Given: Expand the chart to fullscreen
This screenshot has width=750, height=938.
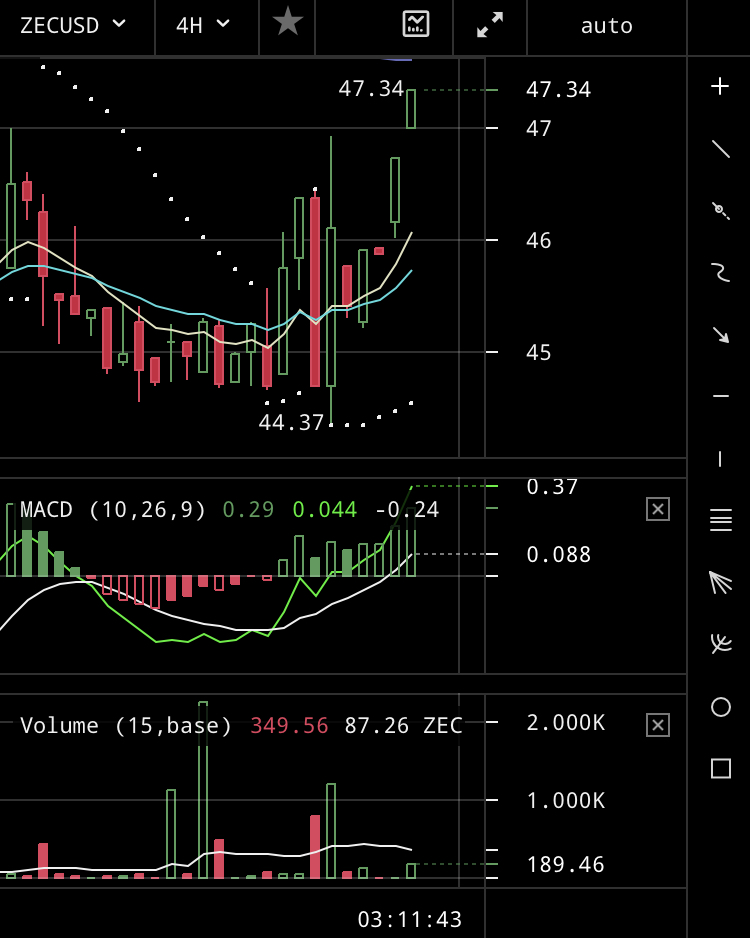Looking at the screenshot, I should click(x=490, y=25).
